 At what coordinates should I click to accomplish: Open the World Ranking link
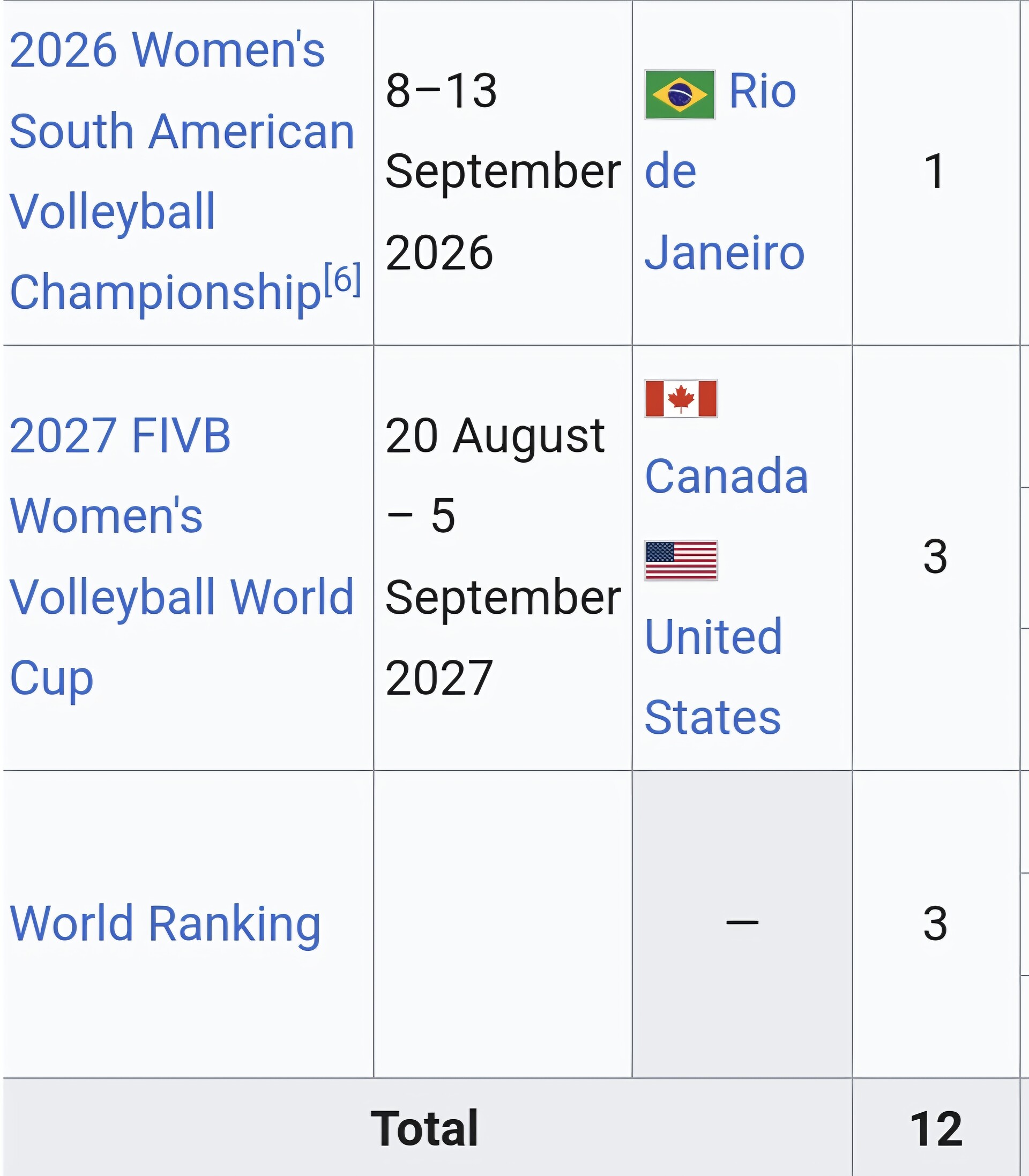click(x=166, y=924)
